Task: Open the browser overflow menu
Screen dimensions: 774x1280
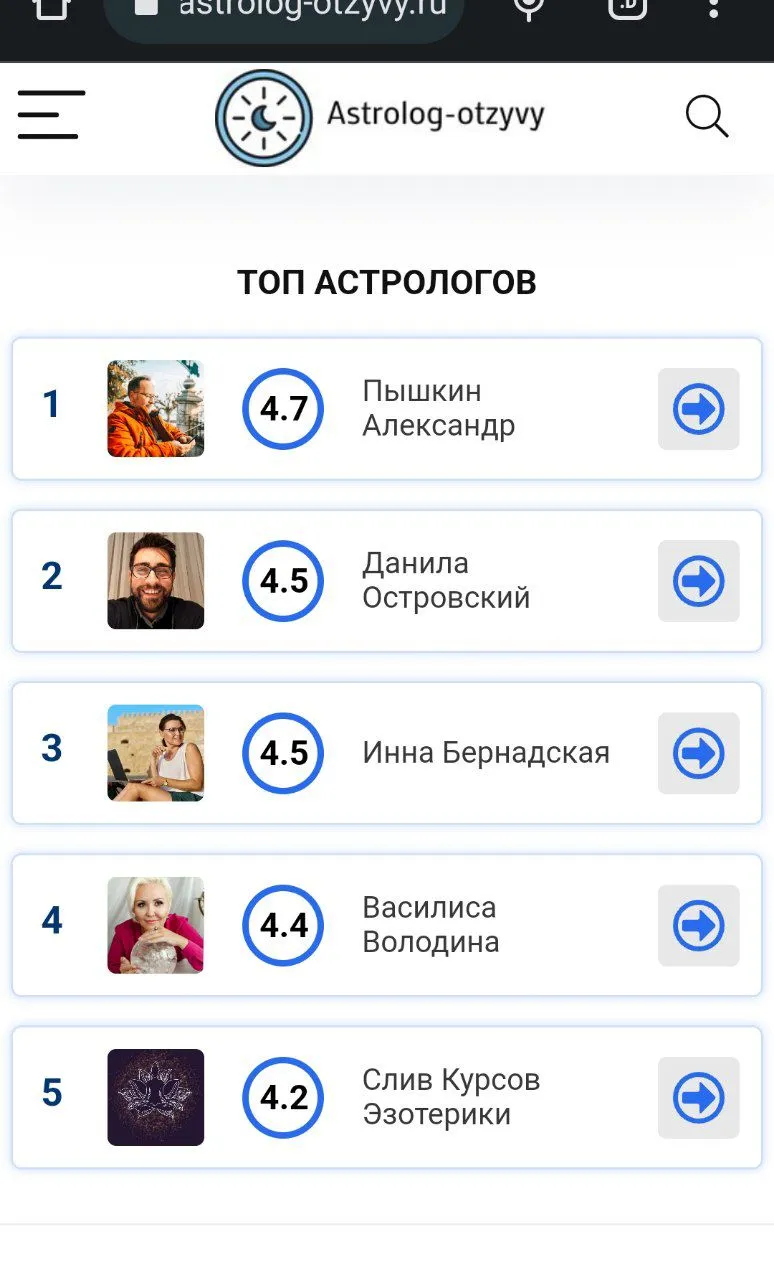Action: 713,8
